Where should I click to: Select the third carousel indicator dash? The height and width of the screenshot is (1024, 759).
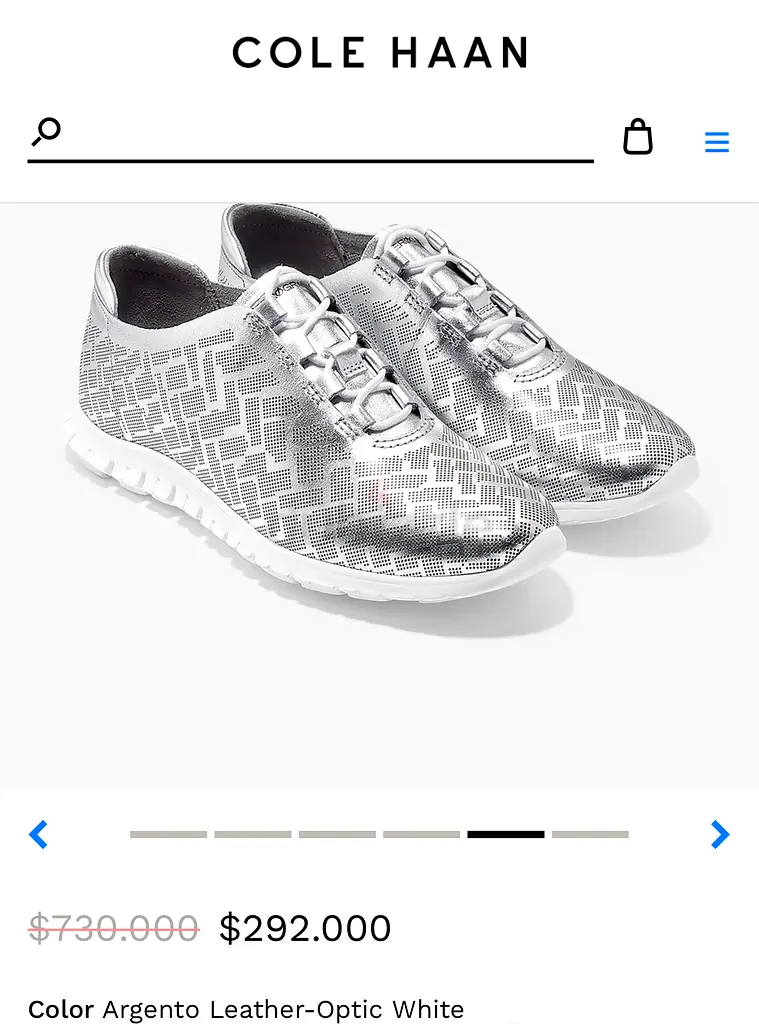(337, 834)
